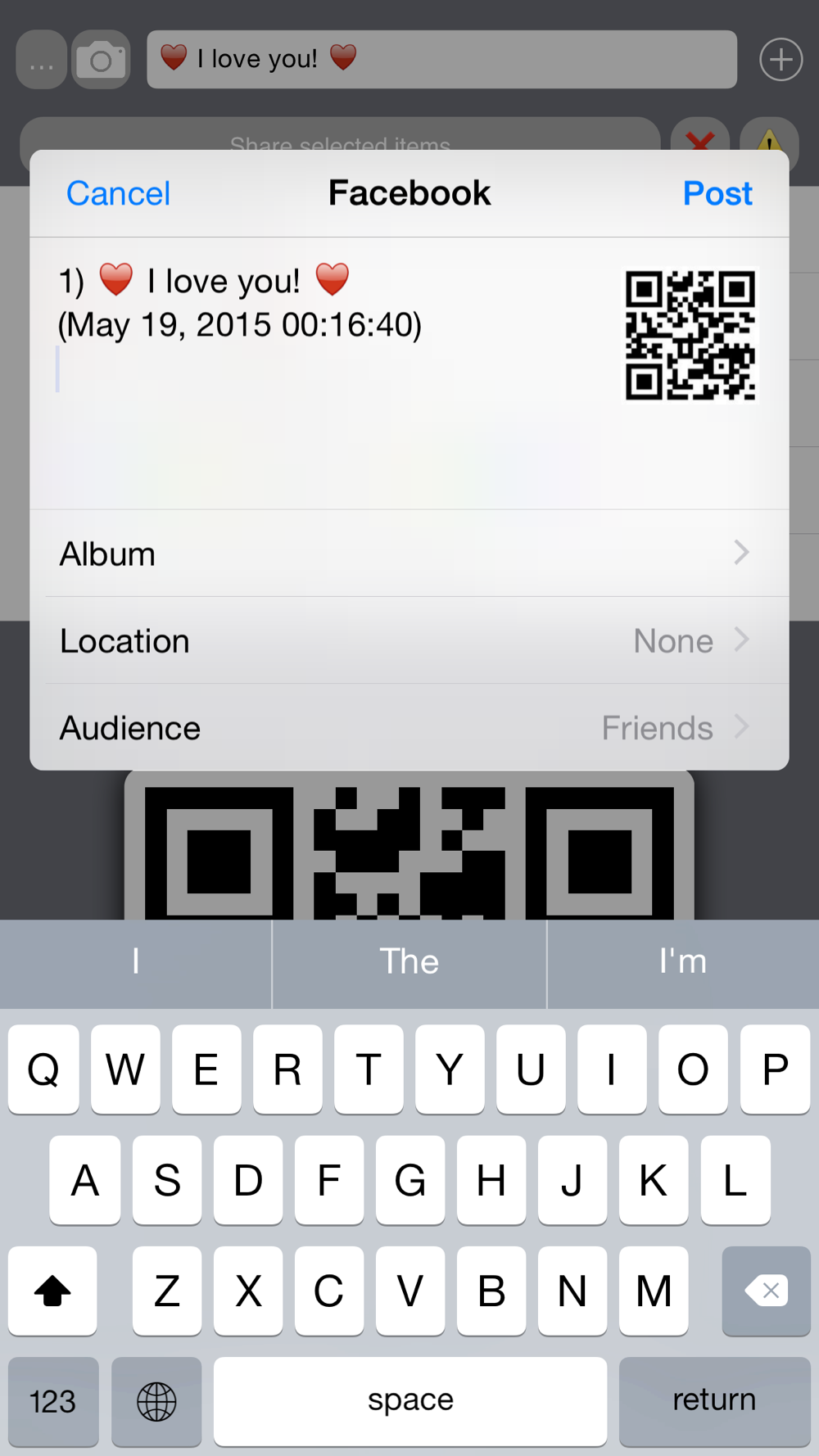Tap the backspace key

(767, 1291)
